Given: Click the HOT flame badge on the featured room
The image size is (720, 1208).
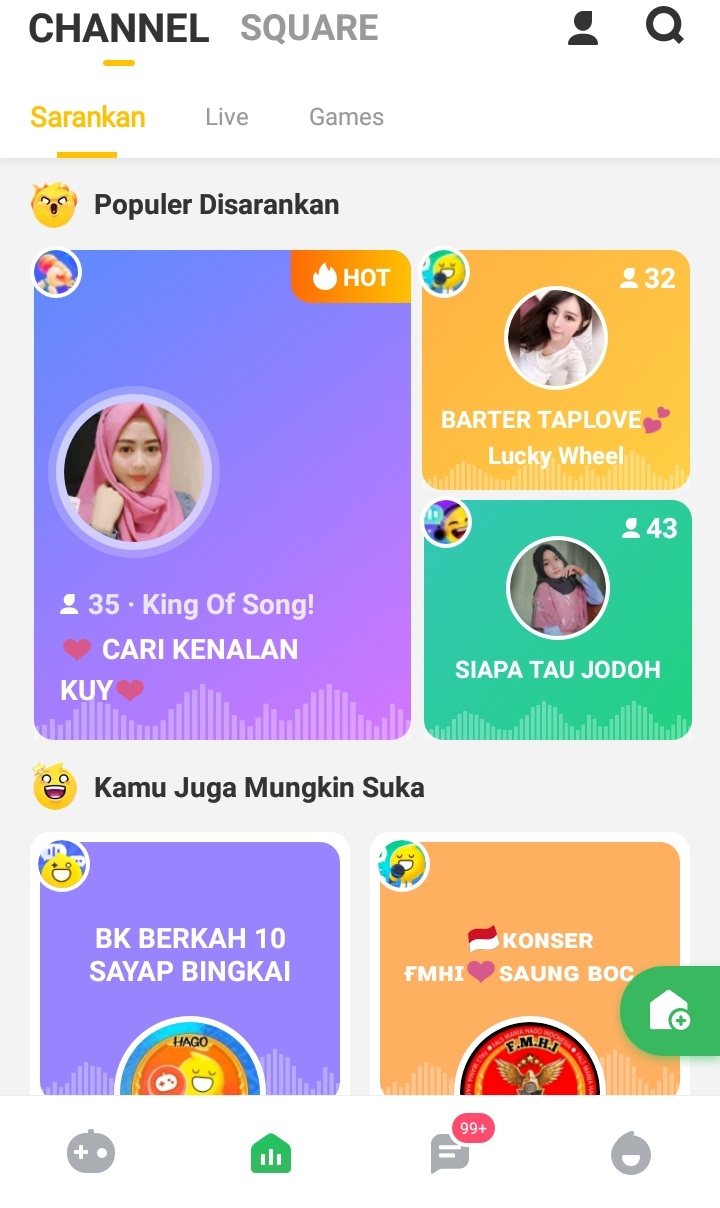Looking at the screenshot, I should point(350,276).
